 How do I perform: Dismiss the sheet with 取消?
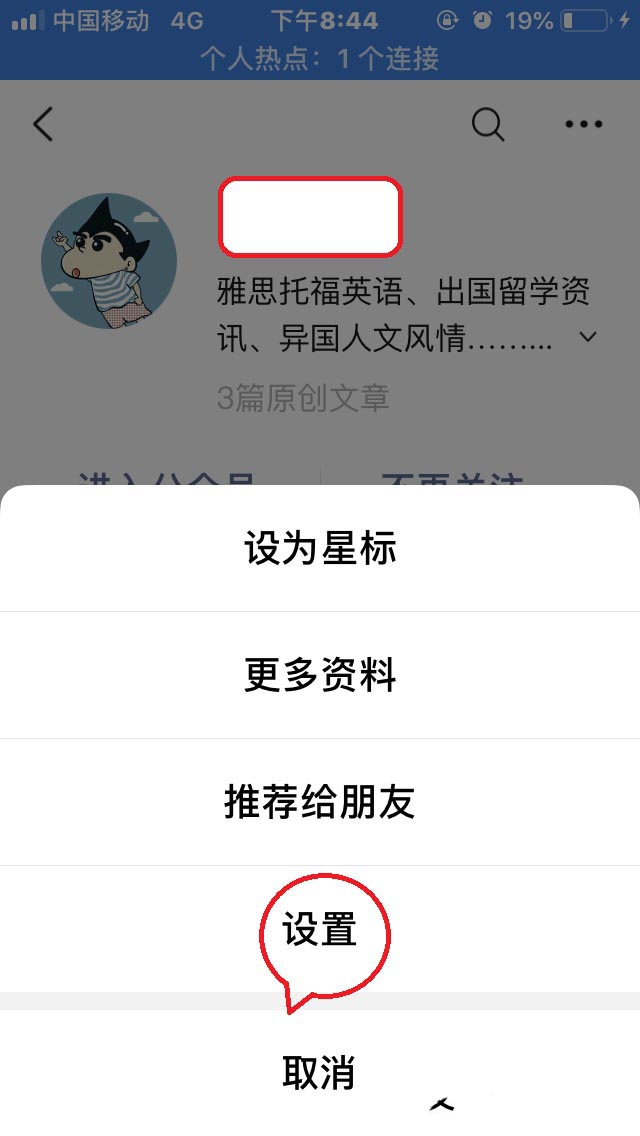point(320,1073)
